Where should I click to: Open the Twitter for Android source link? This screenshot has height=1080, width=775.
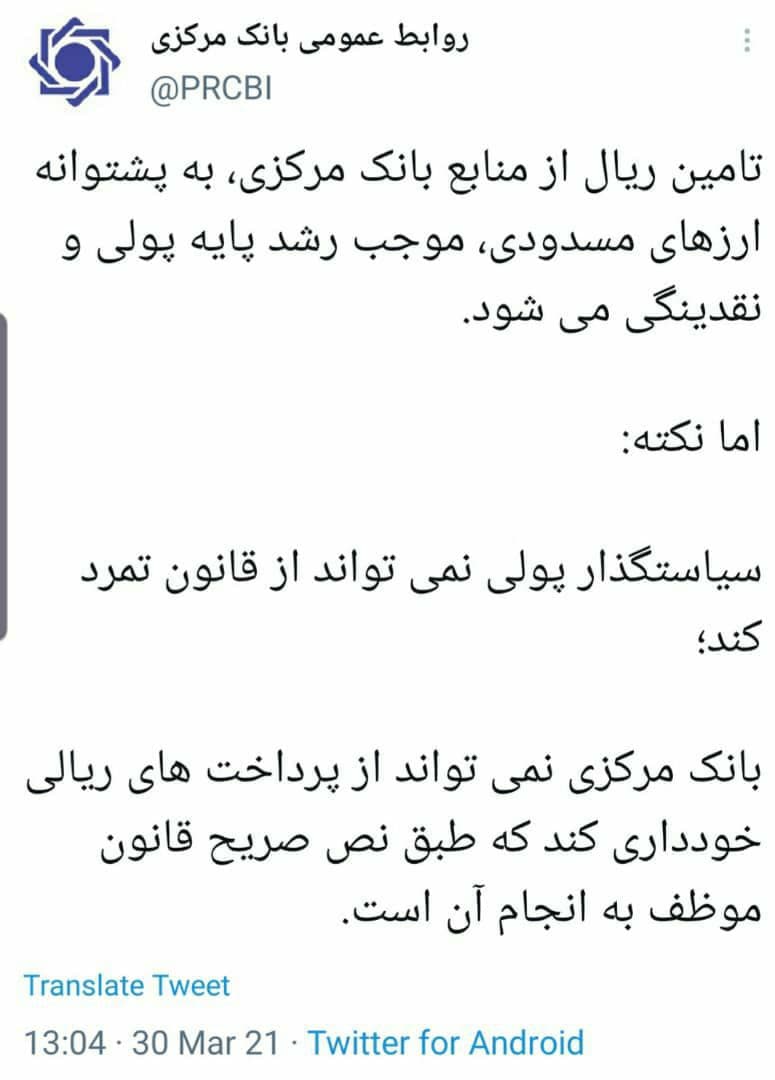(x=445, y=1043)
